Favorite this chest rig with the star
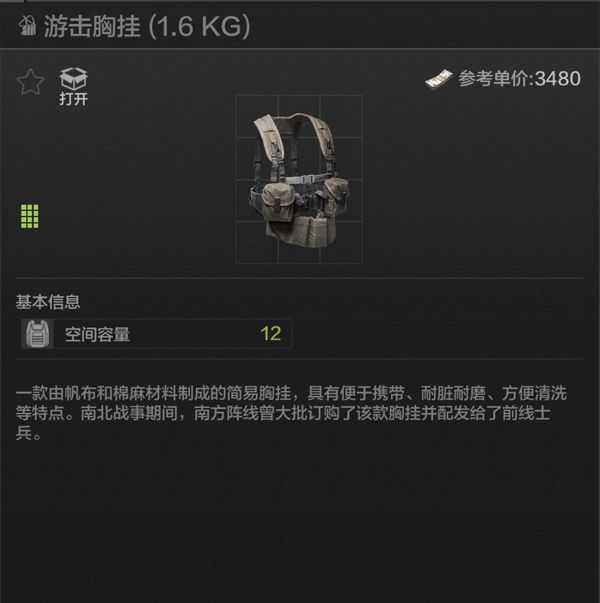 [30, 83]
